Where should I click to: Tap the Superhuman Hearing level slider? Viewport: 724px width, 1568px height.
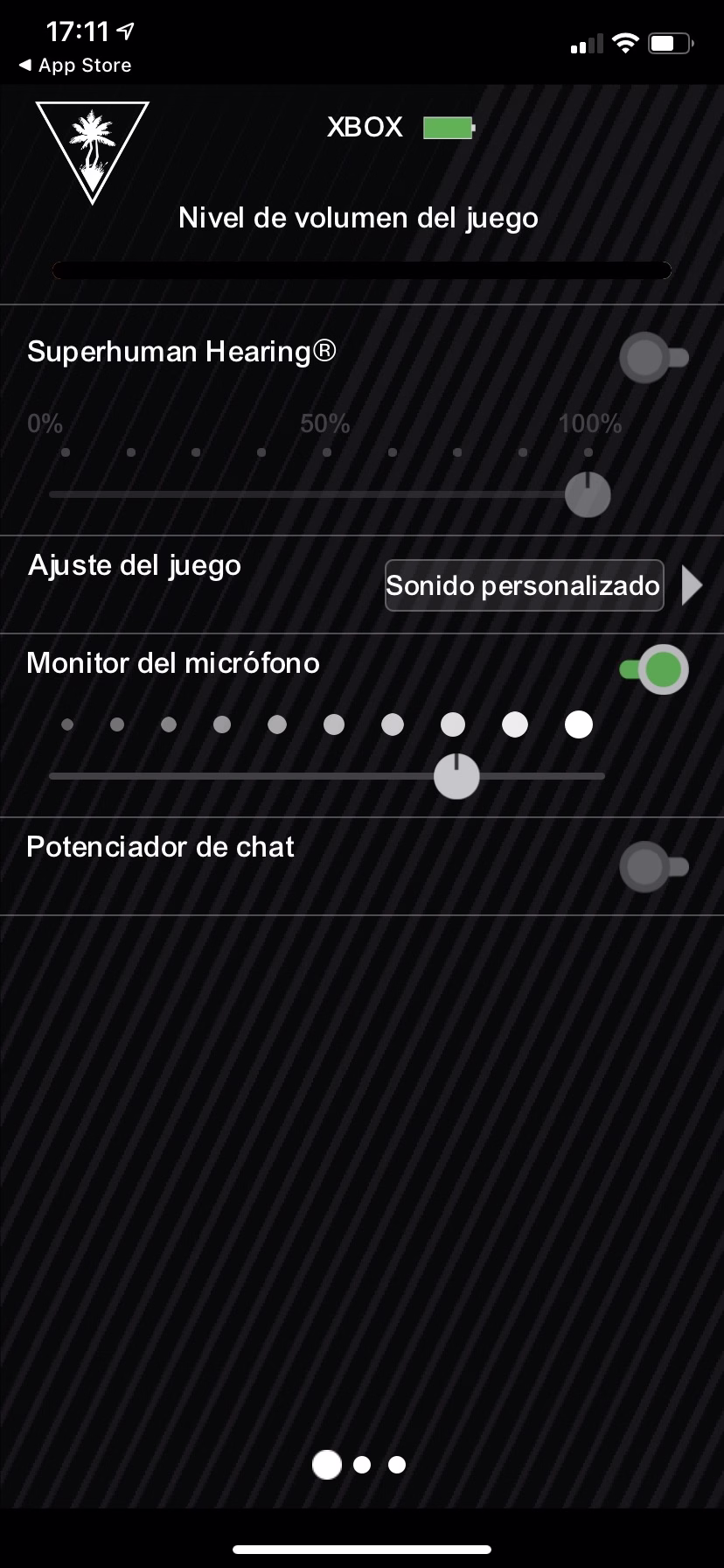(x=329, y=494)
